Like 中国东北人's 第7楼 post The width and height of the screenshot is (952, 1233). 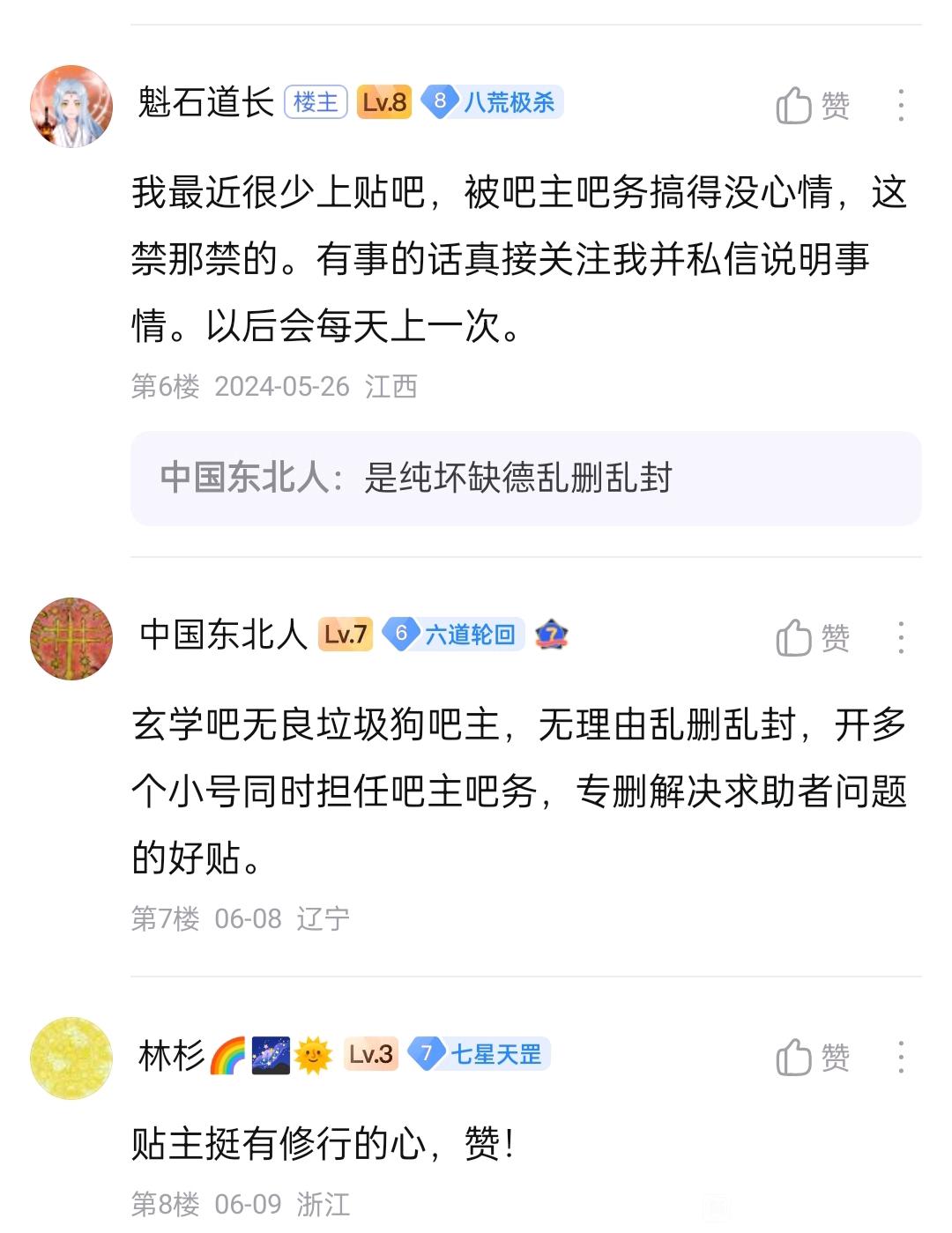(x=812, y=638)
